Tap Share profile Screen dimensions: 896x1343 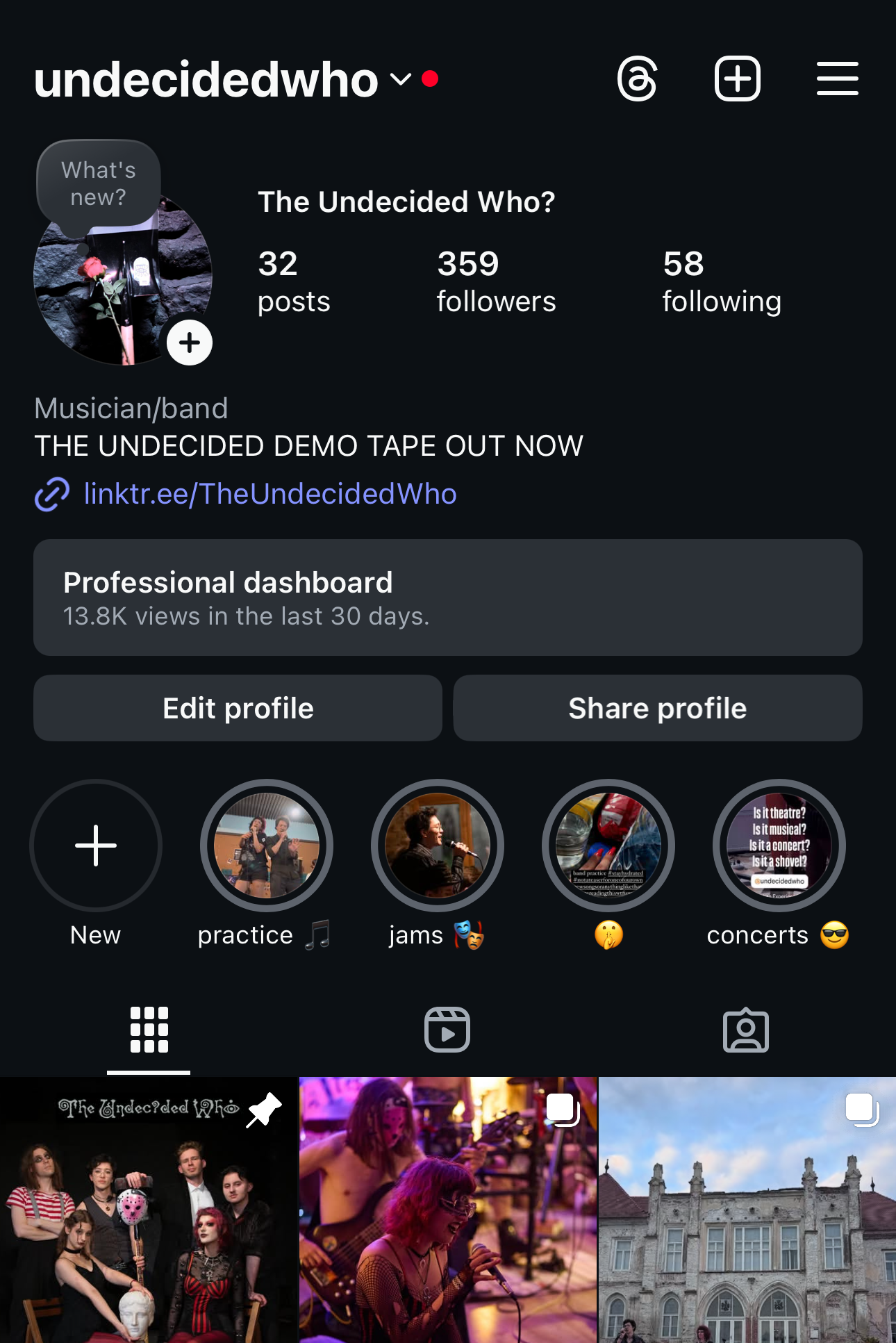[657, 708]
